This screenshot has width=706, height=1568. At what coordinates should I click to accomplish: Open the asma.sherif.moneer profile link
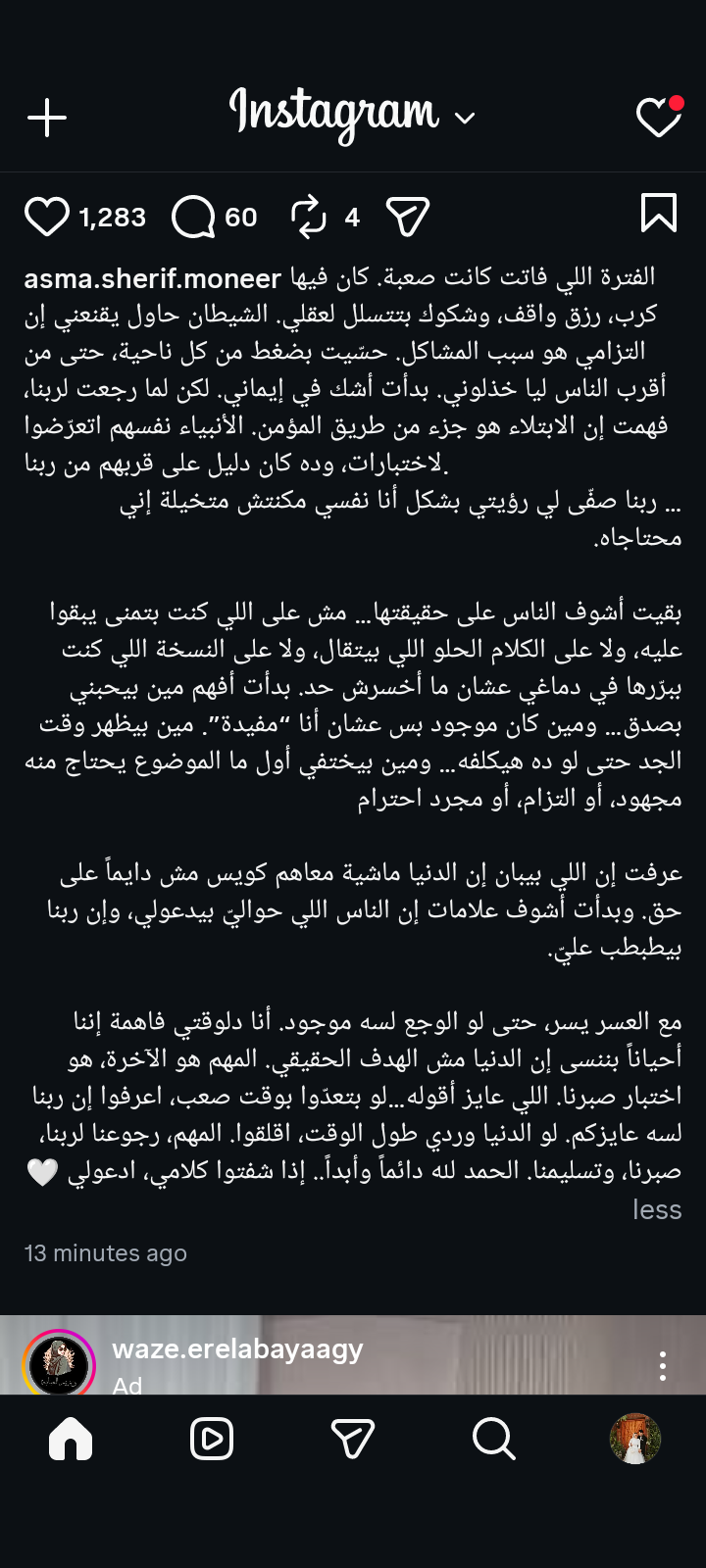(153, 279)
